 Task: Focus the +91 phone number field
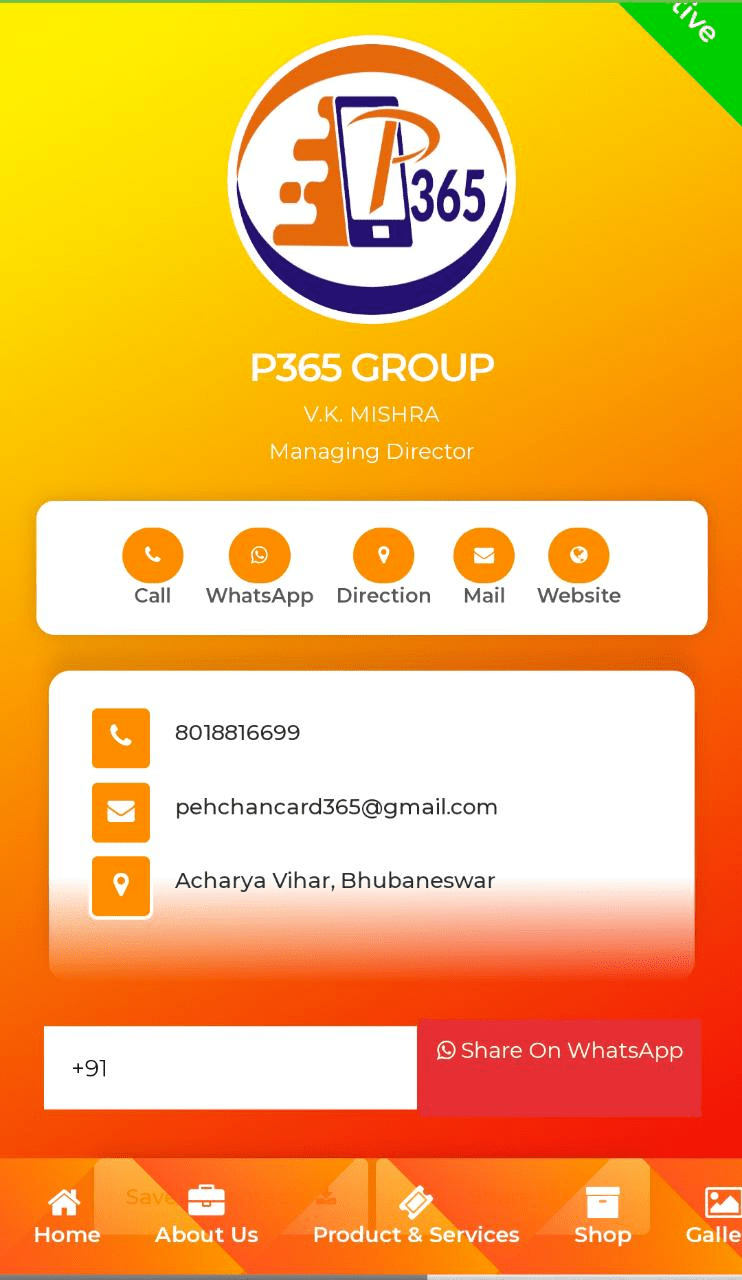(x=230, y=1068)
